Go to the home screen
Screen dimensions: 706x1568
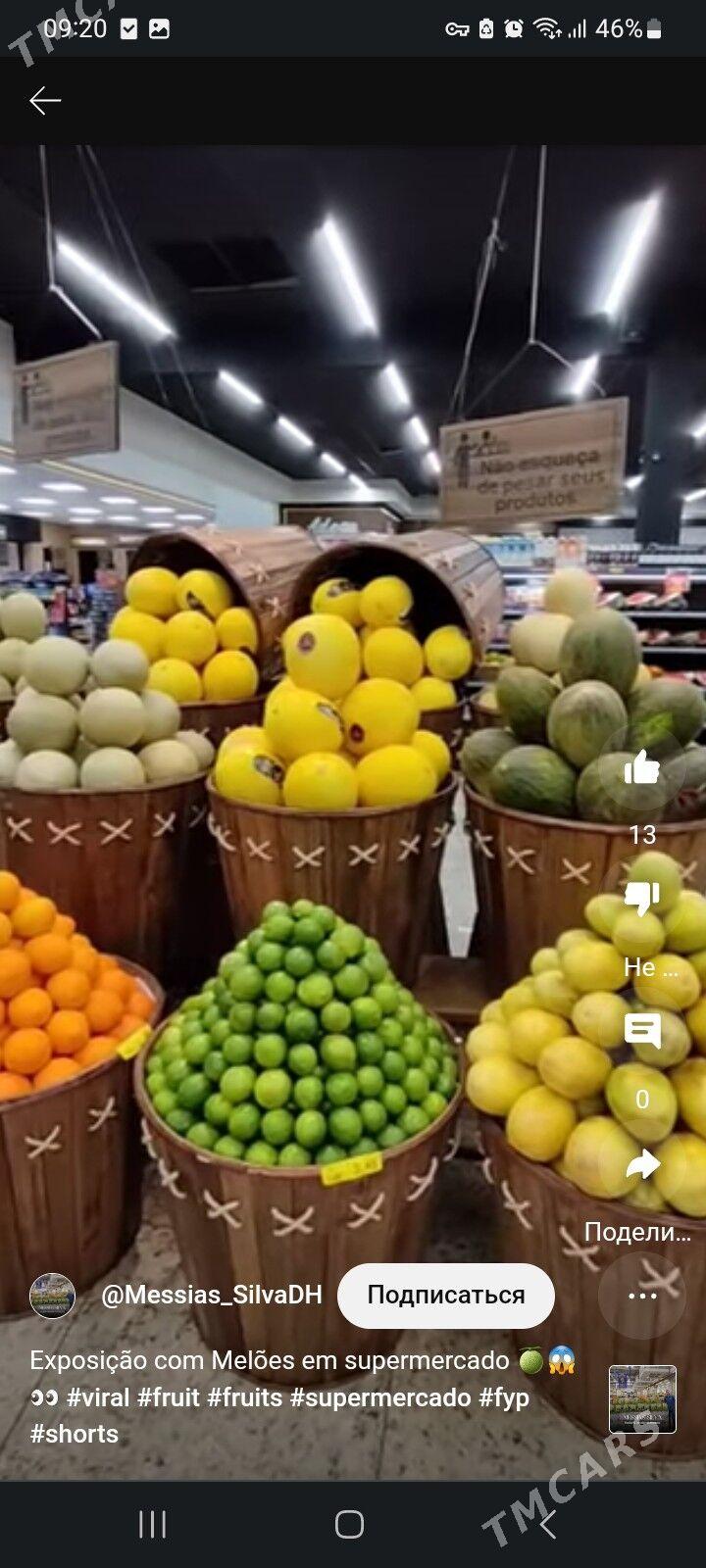[x=350, y=1524]
